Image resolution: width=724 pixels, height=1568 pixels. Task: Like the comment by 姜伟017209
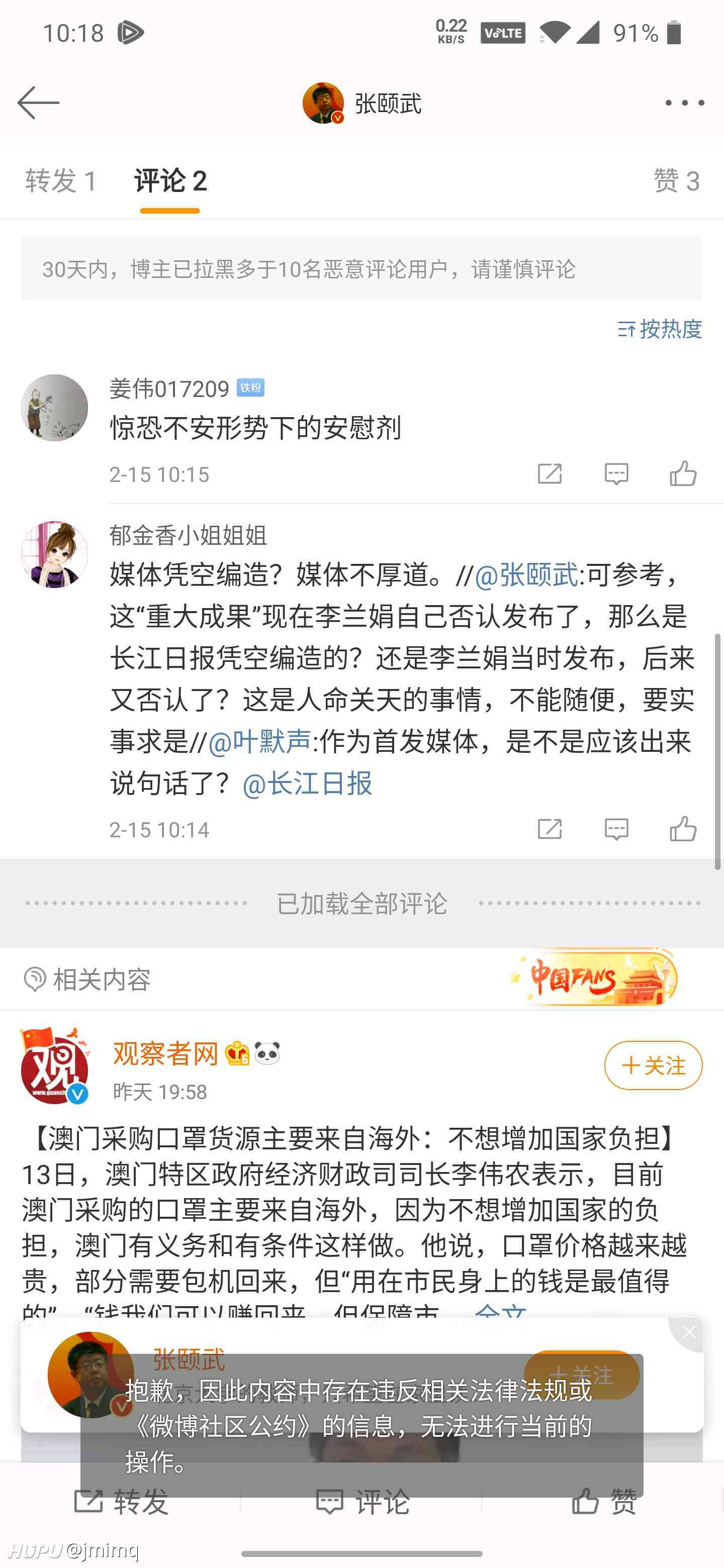pyautogui.click(x=683, y=473)
